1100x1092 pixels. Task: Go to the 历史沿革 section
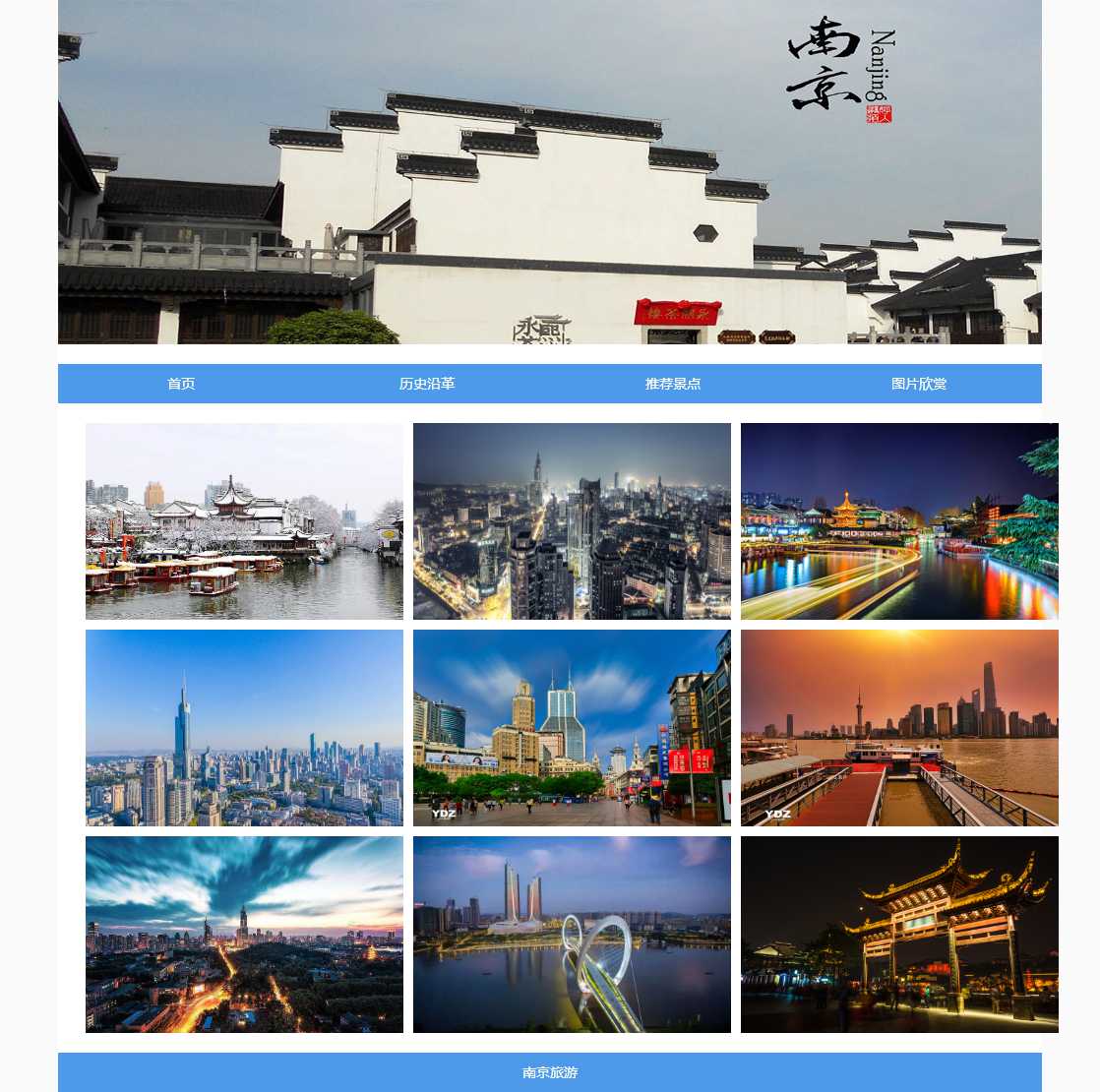click(x=427, y=384)
